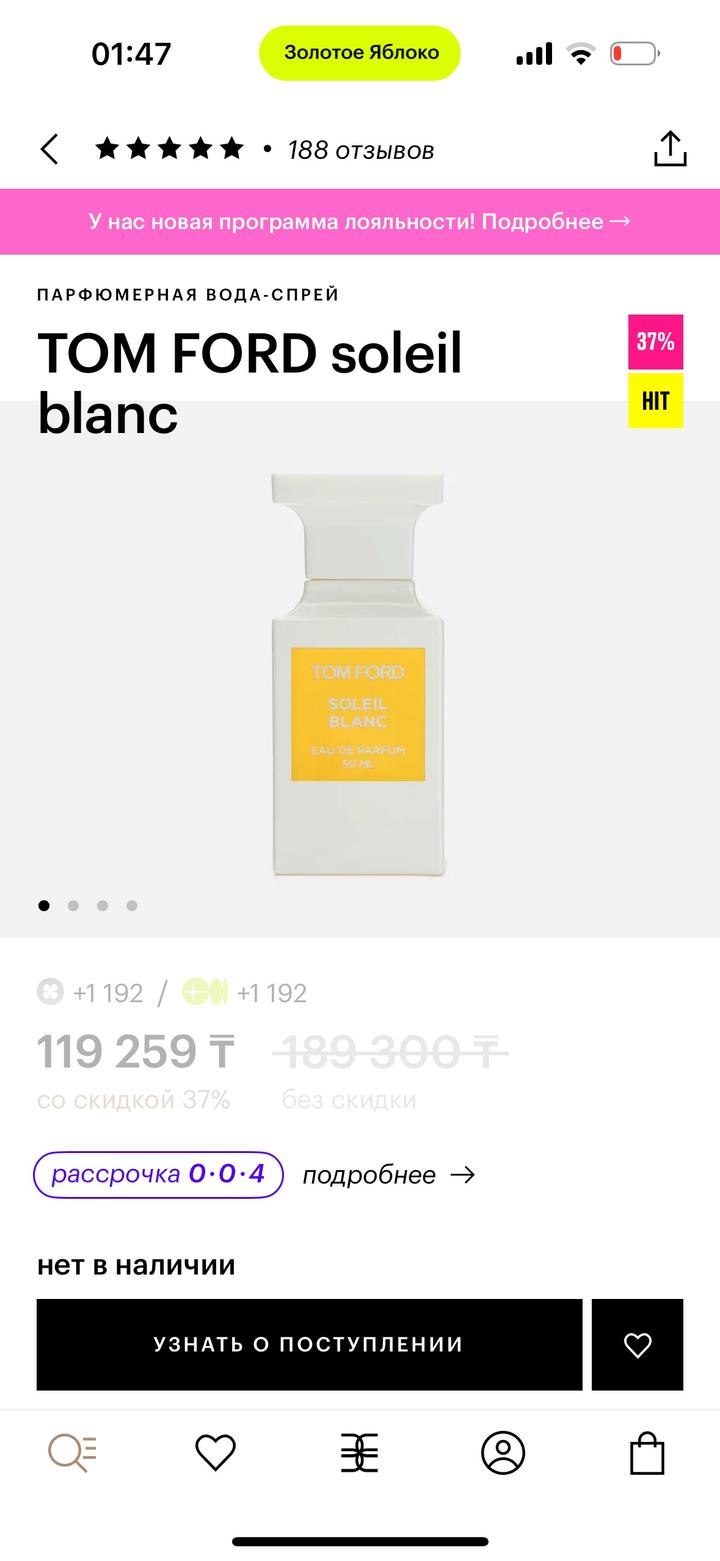Tap рассрочка 0·0·4 installment chip
This screenshot has width=720, height=1561.
pos(158,1174)
